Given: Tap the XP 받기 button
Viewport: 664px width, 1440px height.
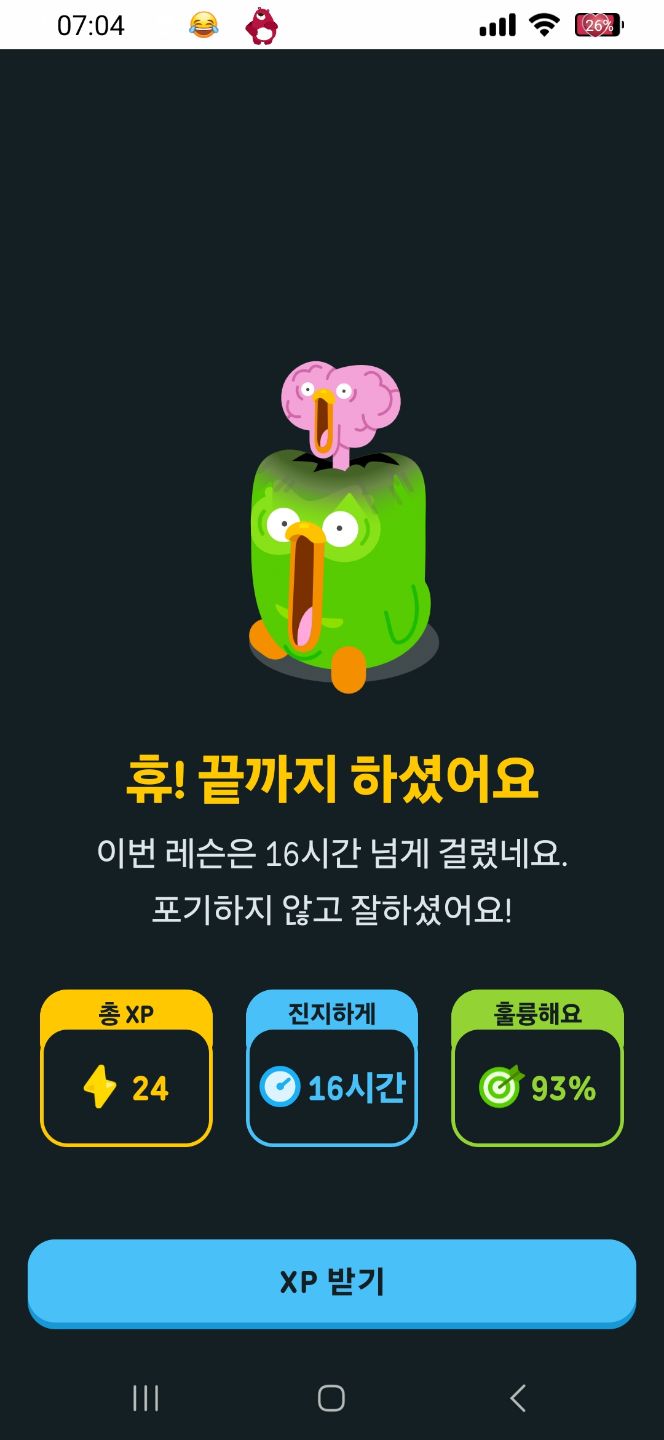Looking at the screenshot, I should [332, 1283].
